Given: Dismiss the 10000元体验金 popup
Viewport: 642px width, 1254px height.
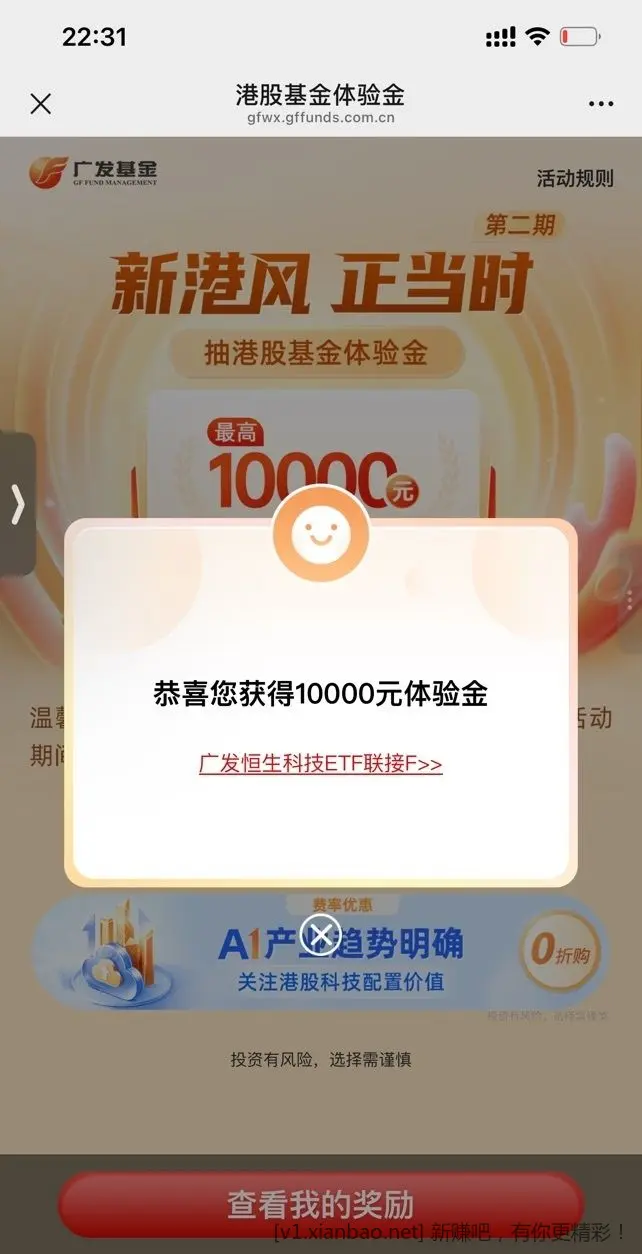Looking at the screenshot, I should [320, 935].
